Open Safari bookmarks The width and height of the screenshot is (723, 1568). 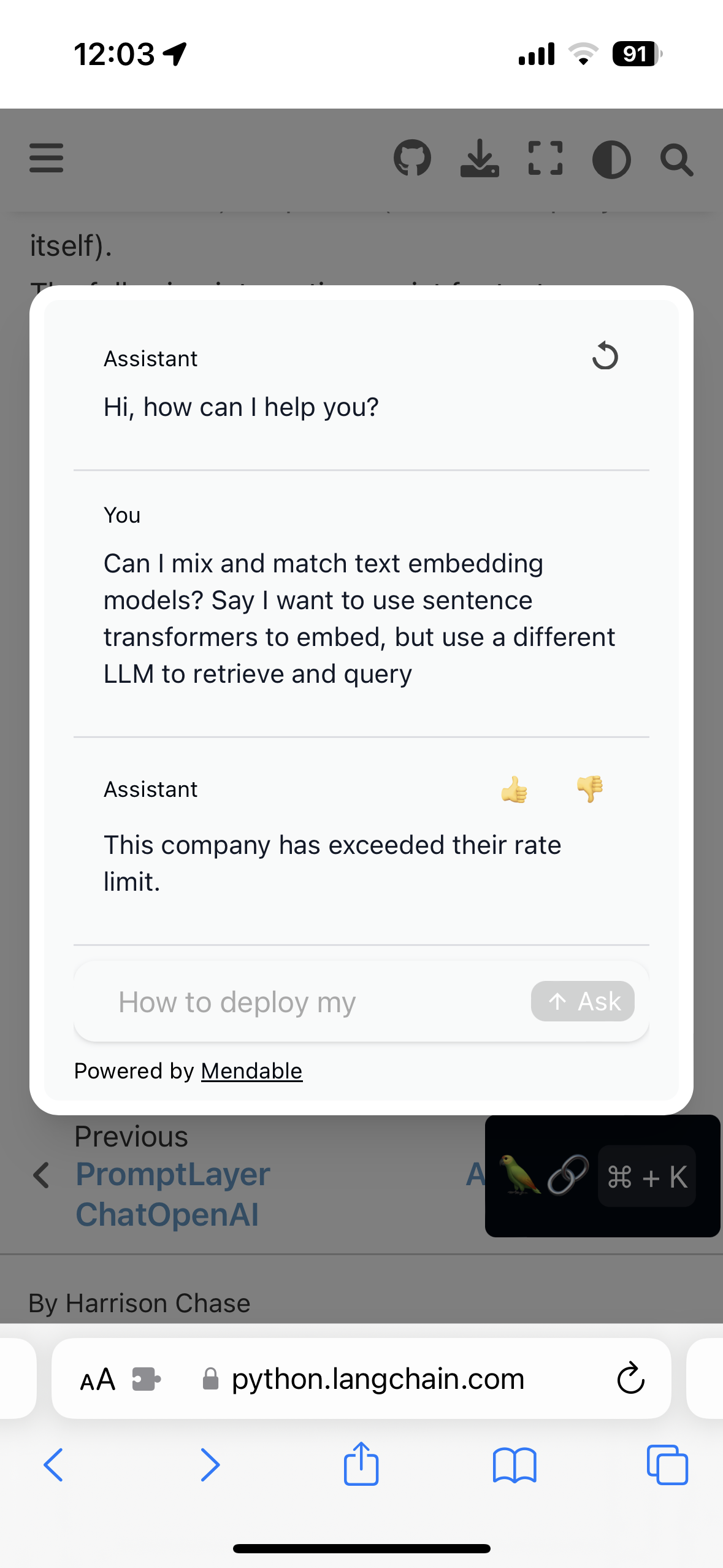click(x=515, y=1465)
